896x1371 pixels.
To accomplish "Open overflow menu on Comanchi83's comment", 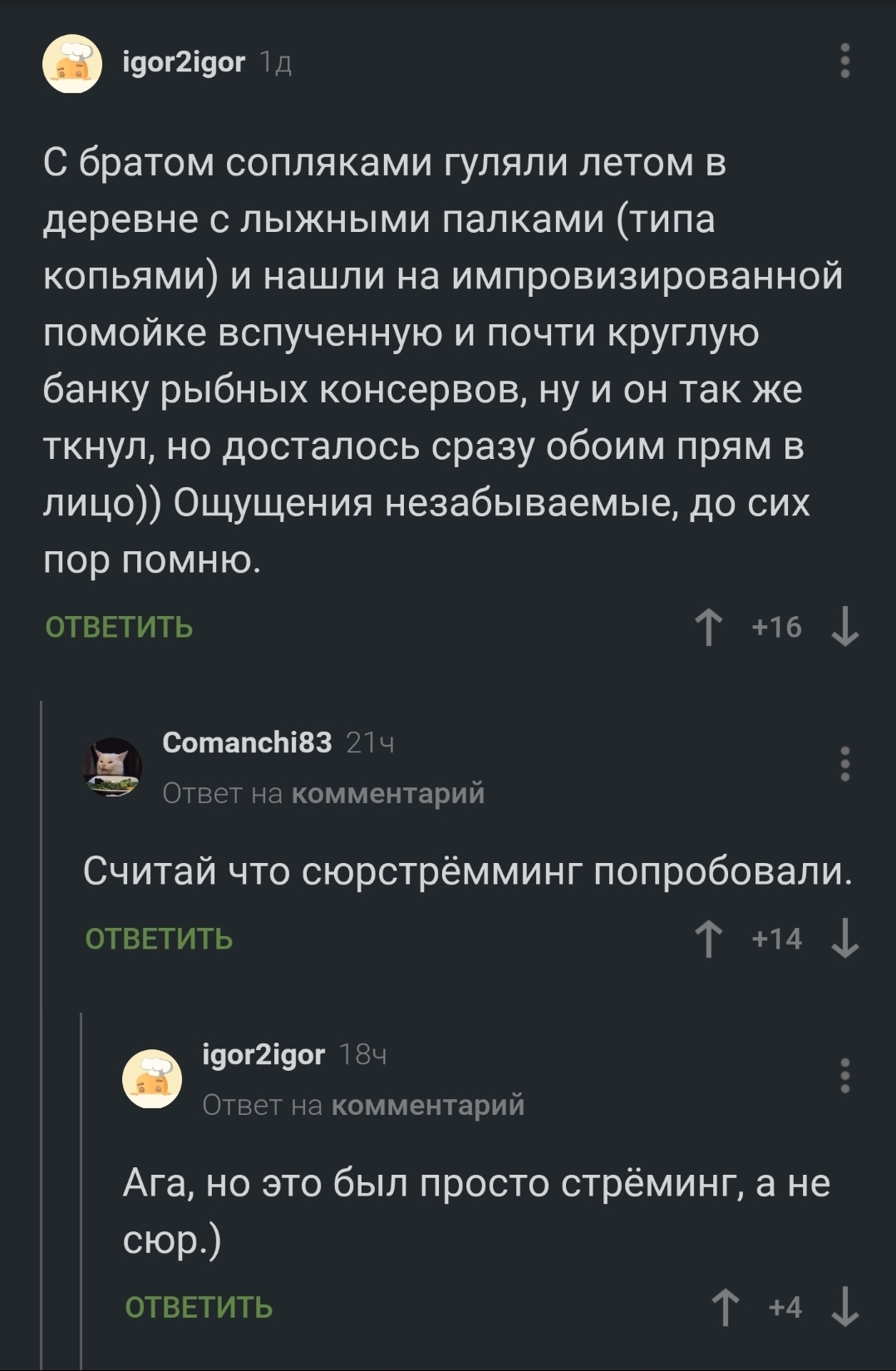I will pyautogui.click(x=844, y=763).
